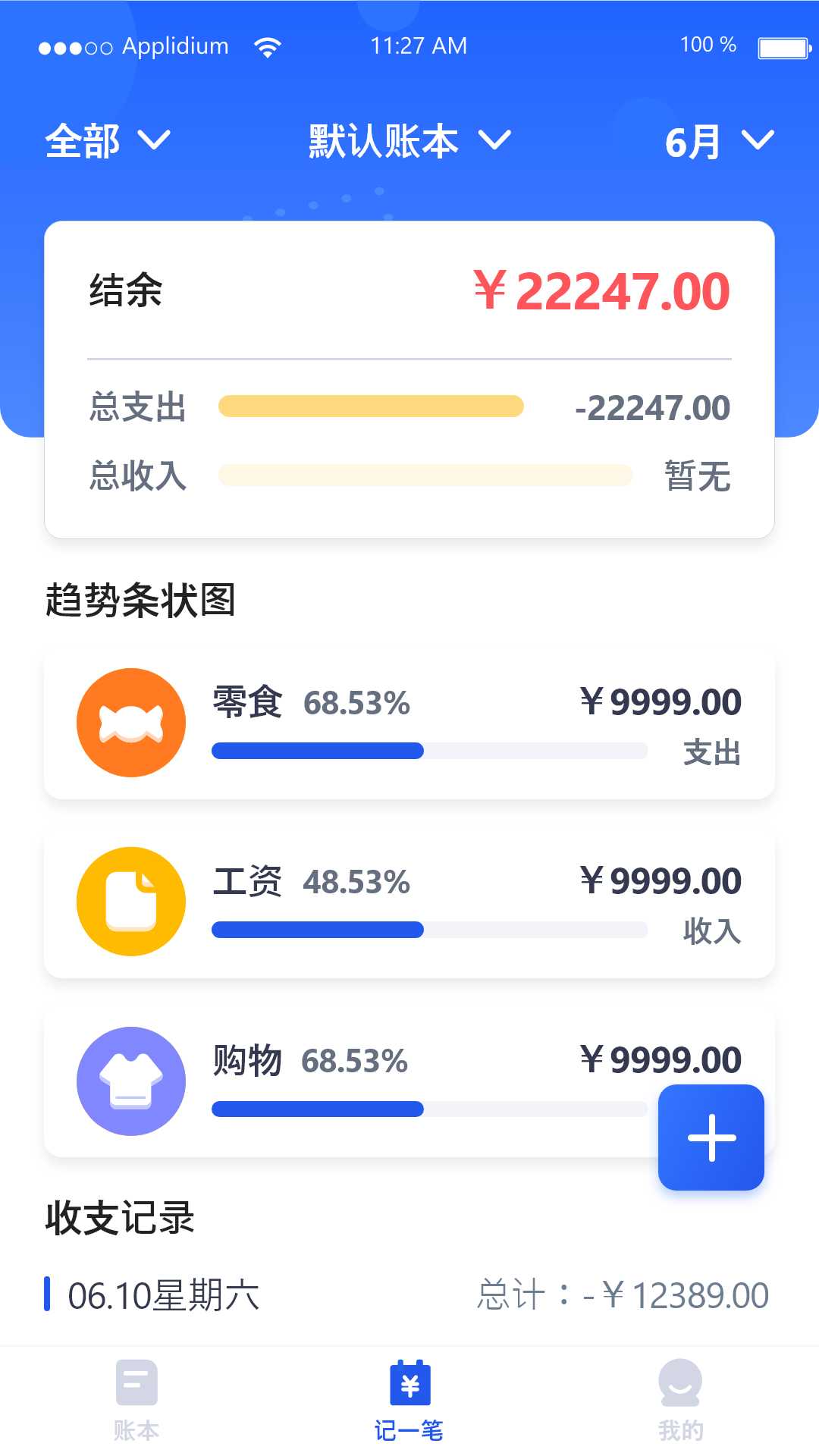Select the candy icon for 零食 category

coord(130,722)
